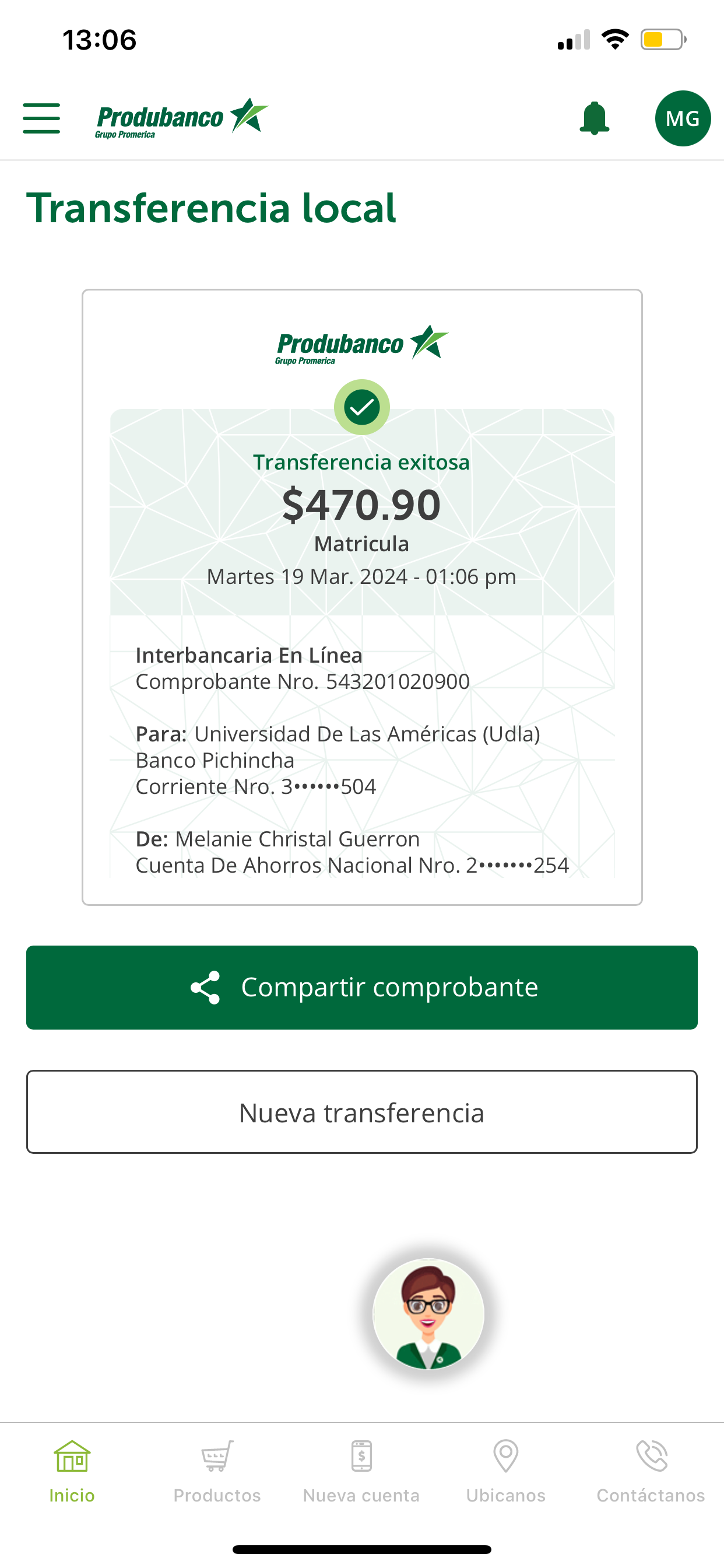Go to the Inicio tab

[x=72, y=1471]
